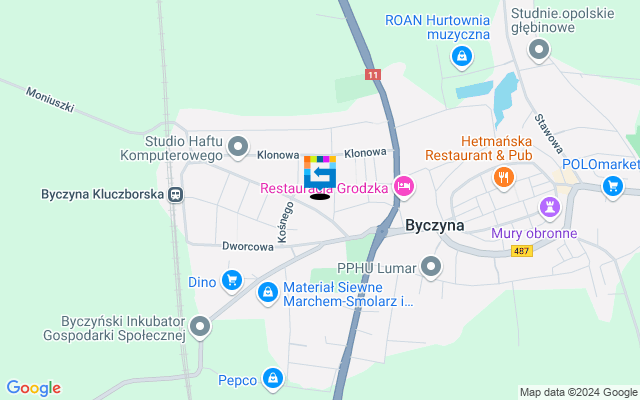This screenshot has width=640, height=400.
Task: View the Mury obronne landmark marker
Action: point(549,207)
